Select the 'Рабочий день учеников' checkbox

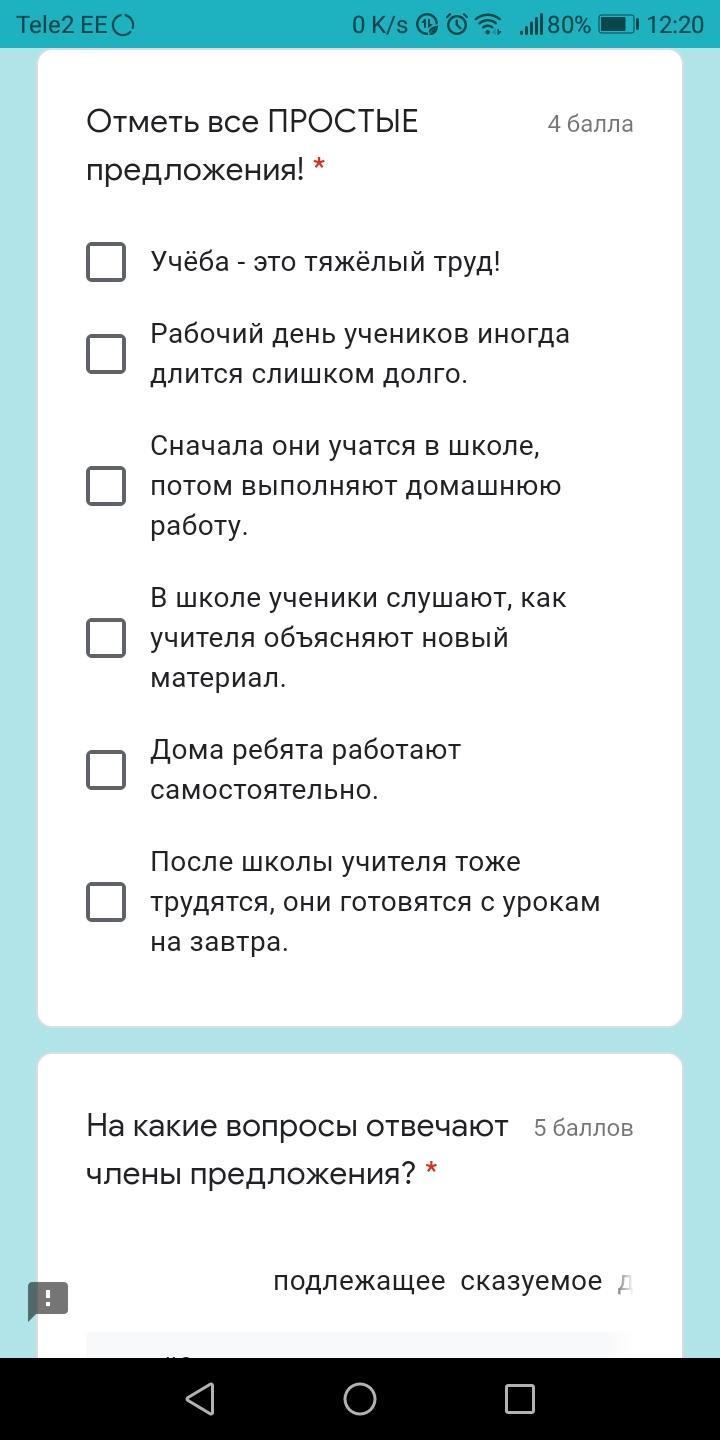pos(106,354)
